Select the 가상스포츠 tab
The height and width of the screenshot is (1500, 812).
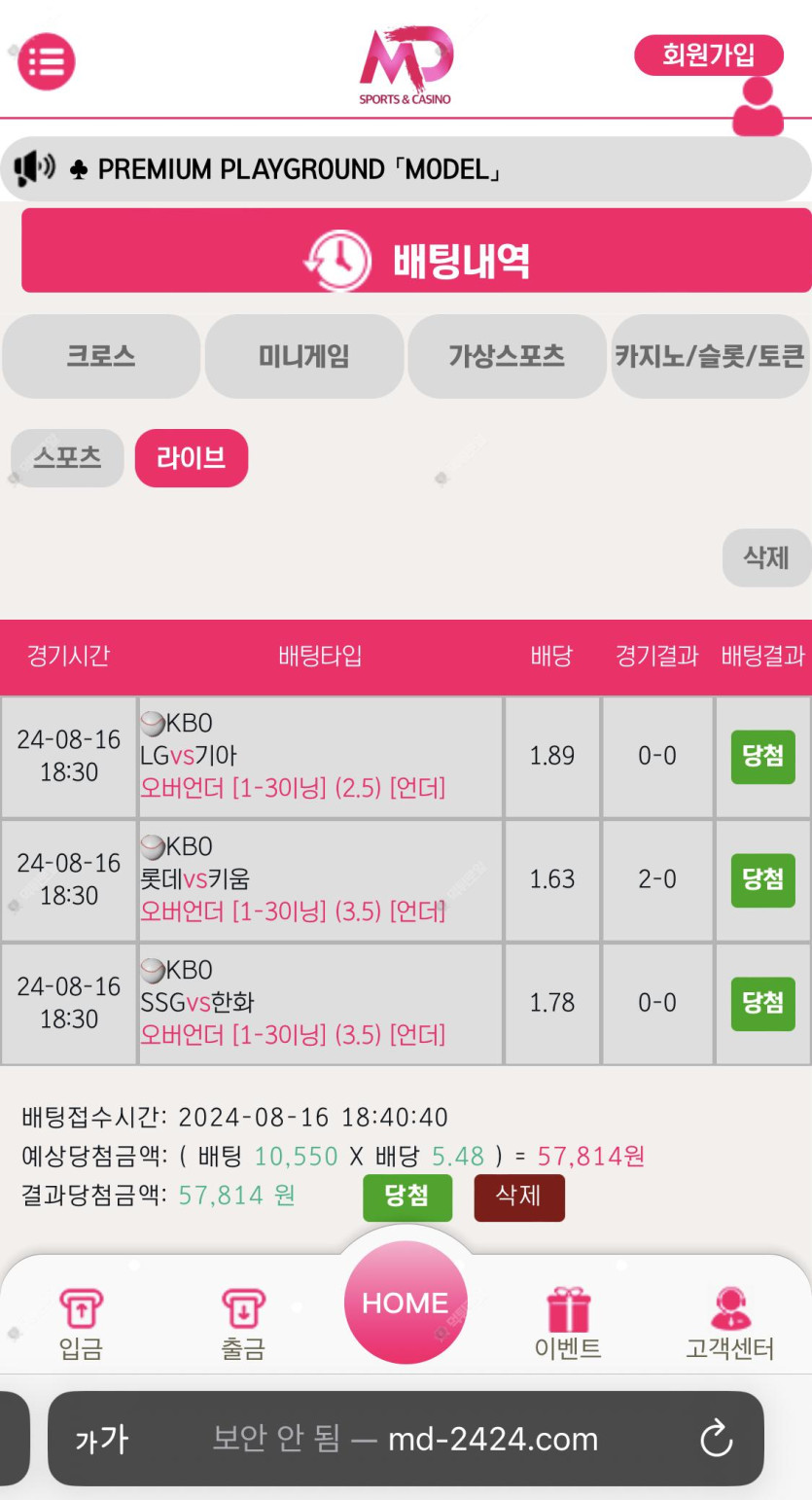tap(507, 356)
